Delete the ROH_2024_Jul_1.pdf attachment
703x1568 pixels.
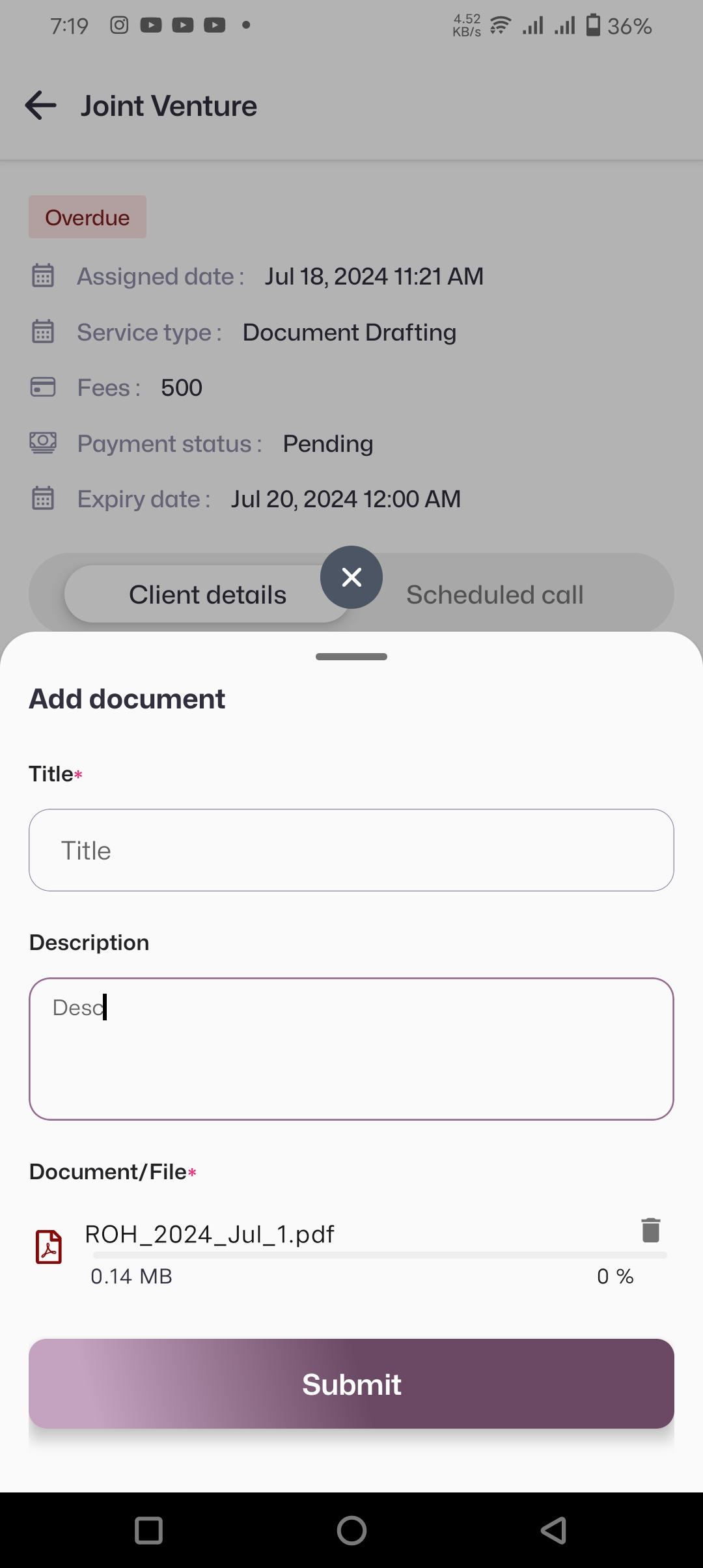click(x=650, y=1230)
